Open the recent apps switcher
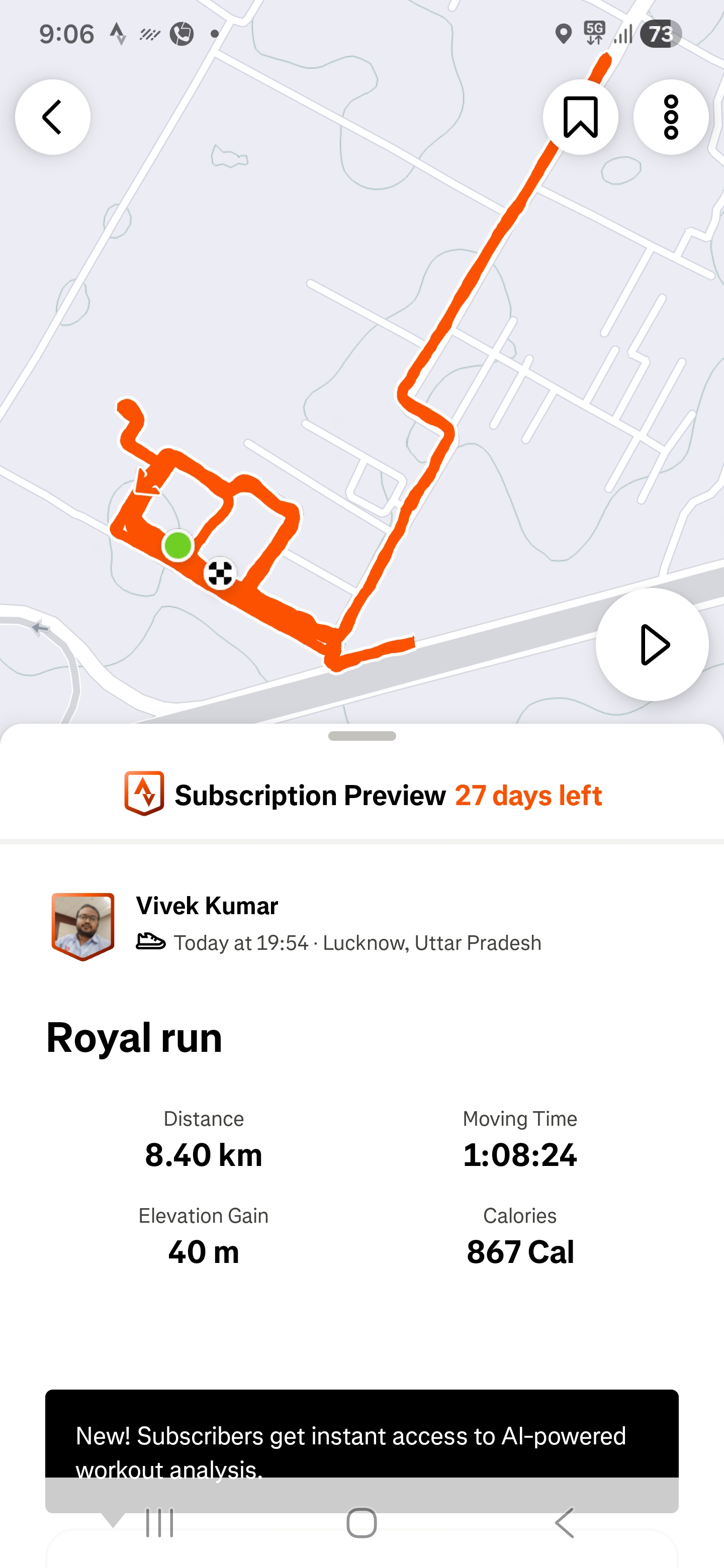Image resolution: width=724 pixels, height=1568 pixels. (159, 1523)
